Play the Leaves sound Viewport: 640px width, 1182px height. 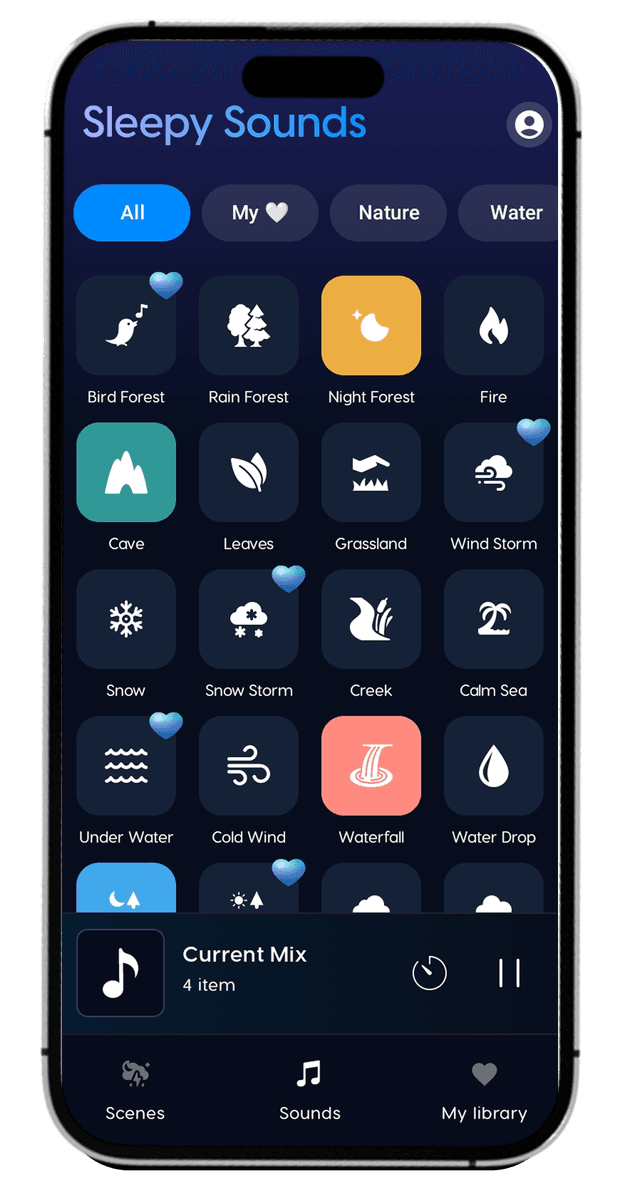[x=249, y=472]
